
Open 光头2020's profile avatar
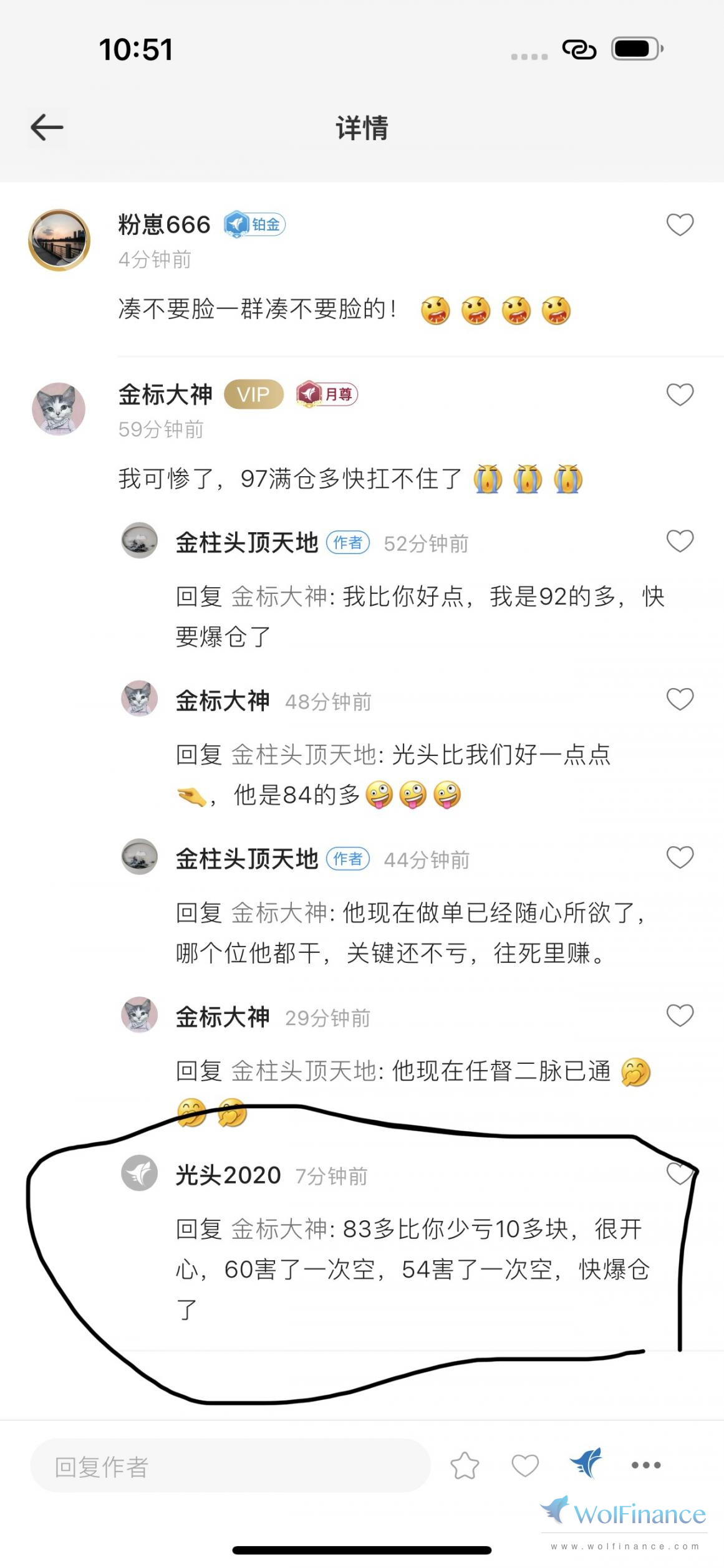click(x=139, y=1173)
